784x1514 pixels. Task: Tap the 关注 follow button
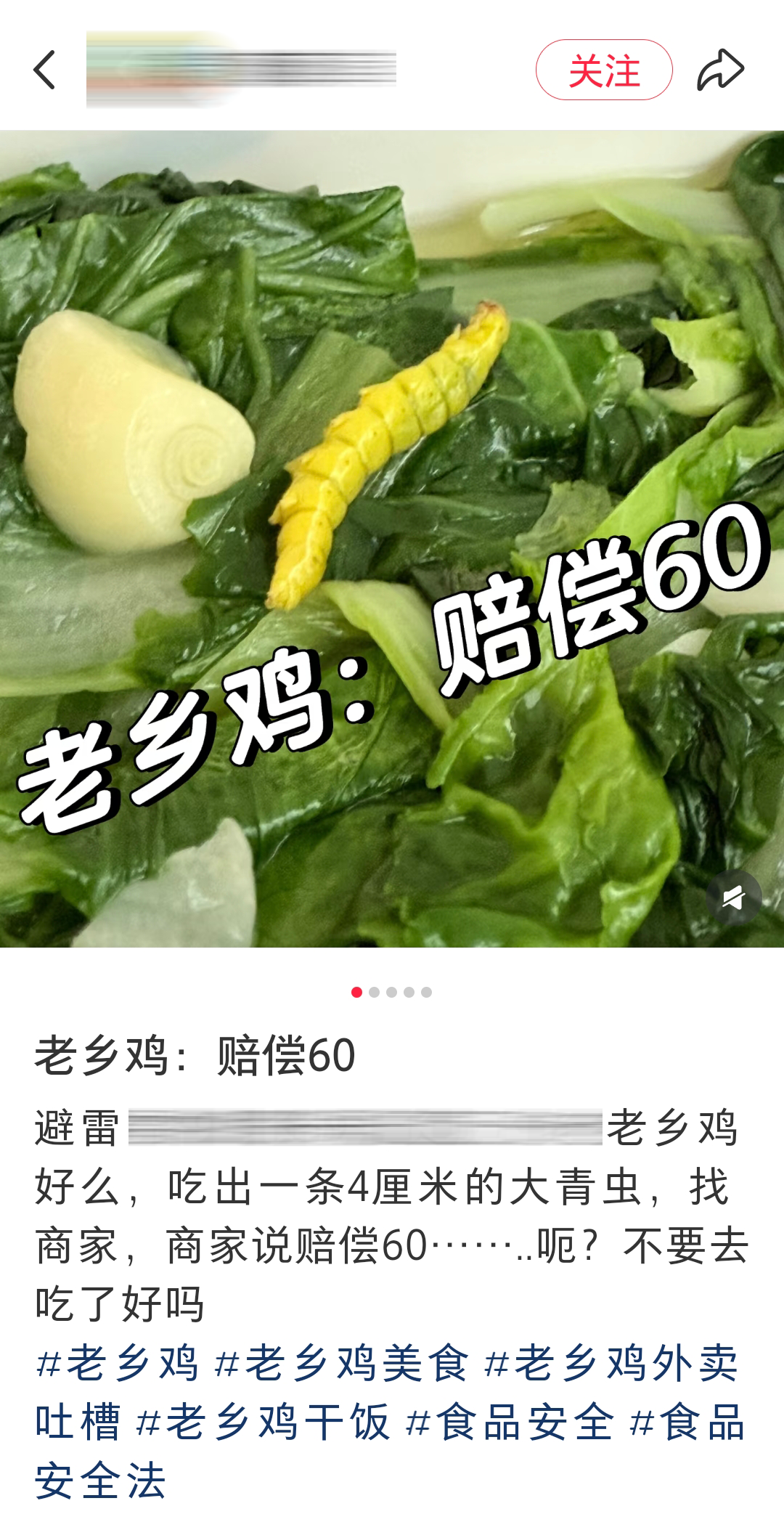click(603, 70)
